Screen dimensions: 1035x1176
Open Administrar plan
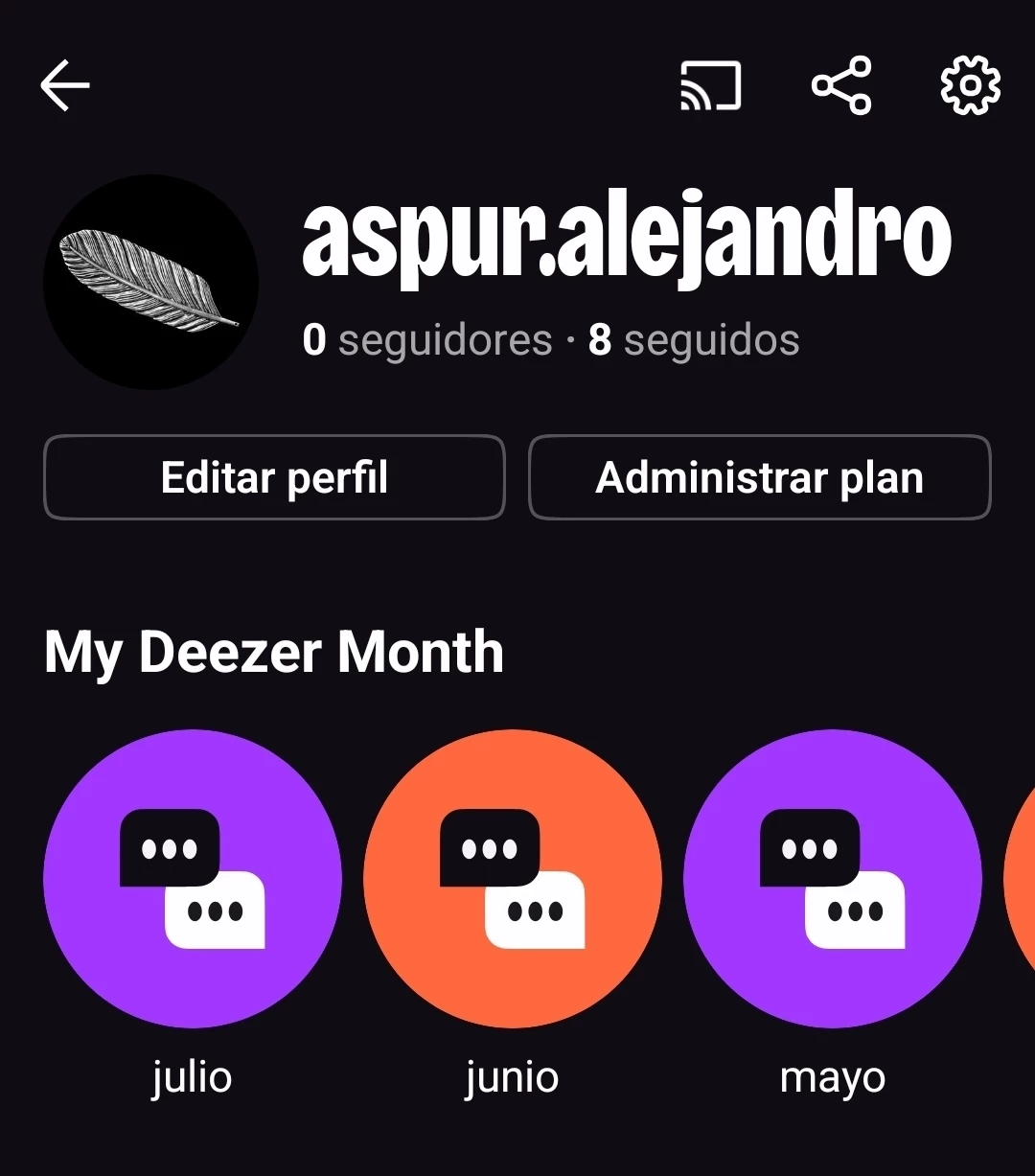[x=759, y=477]
